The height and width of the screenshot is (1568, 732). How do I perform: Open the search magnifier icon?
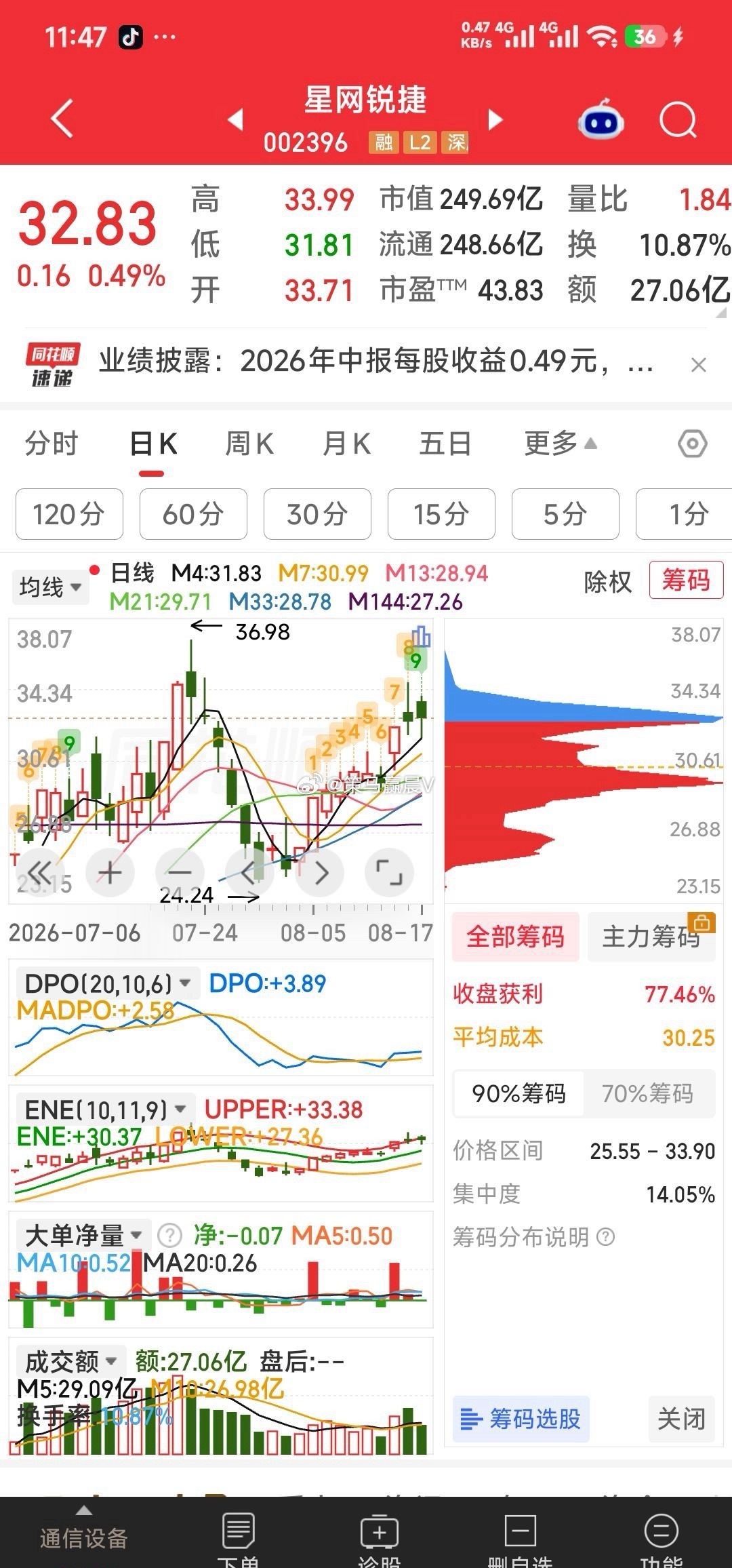pos(678,120)
